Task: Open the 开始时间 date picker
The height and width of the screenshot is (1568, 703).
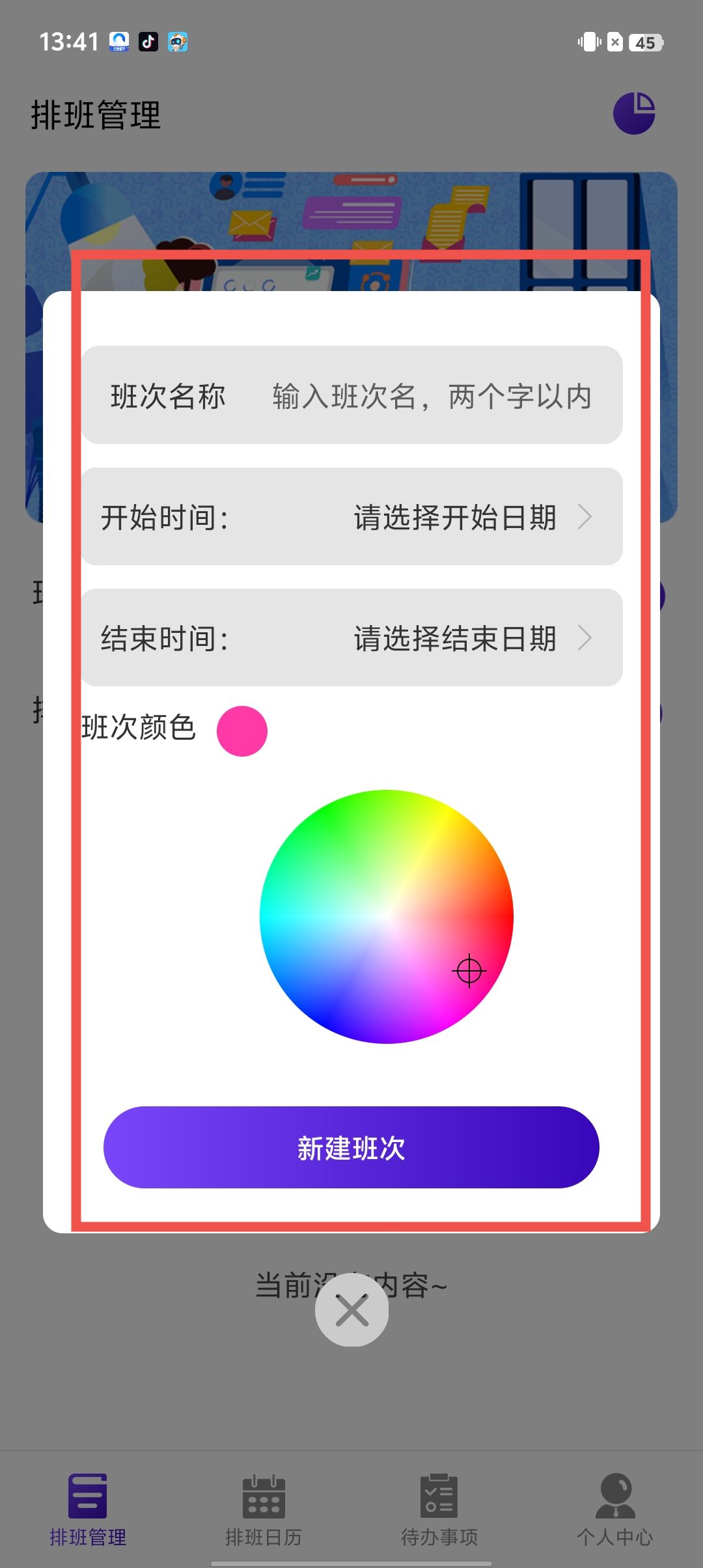Action: point(351,517)
